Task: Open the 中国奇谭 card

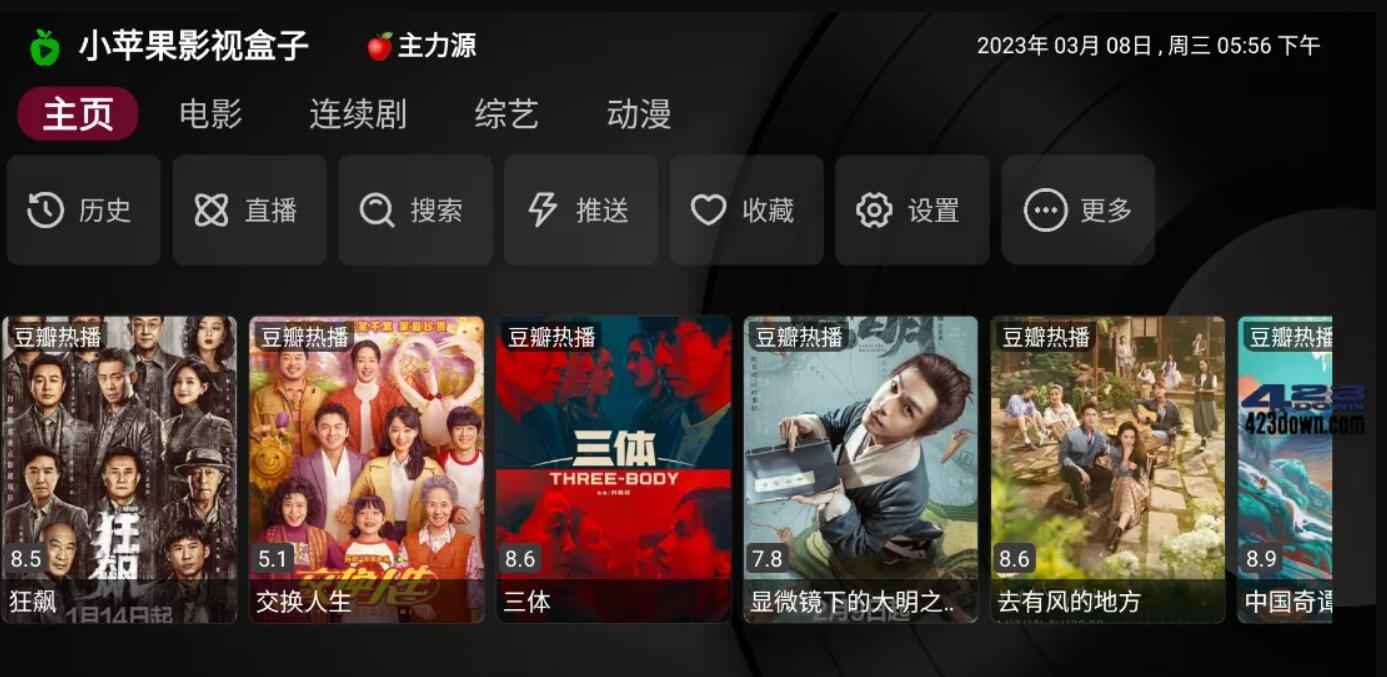Action: [1285, 468]
